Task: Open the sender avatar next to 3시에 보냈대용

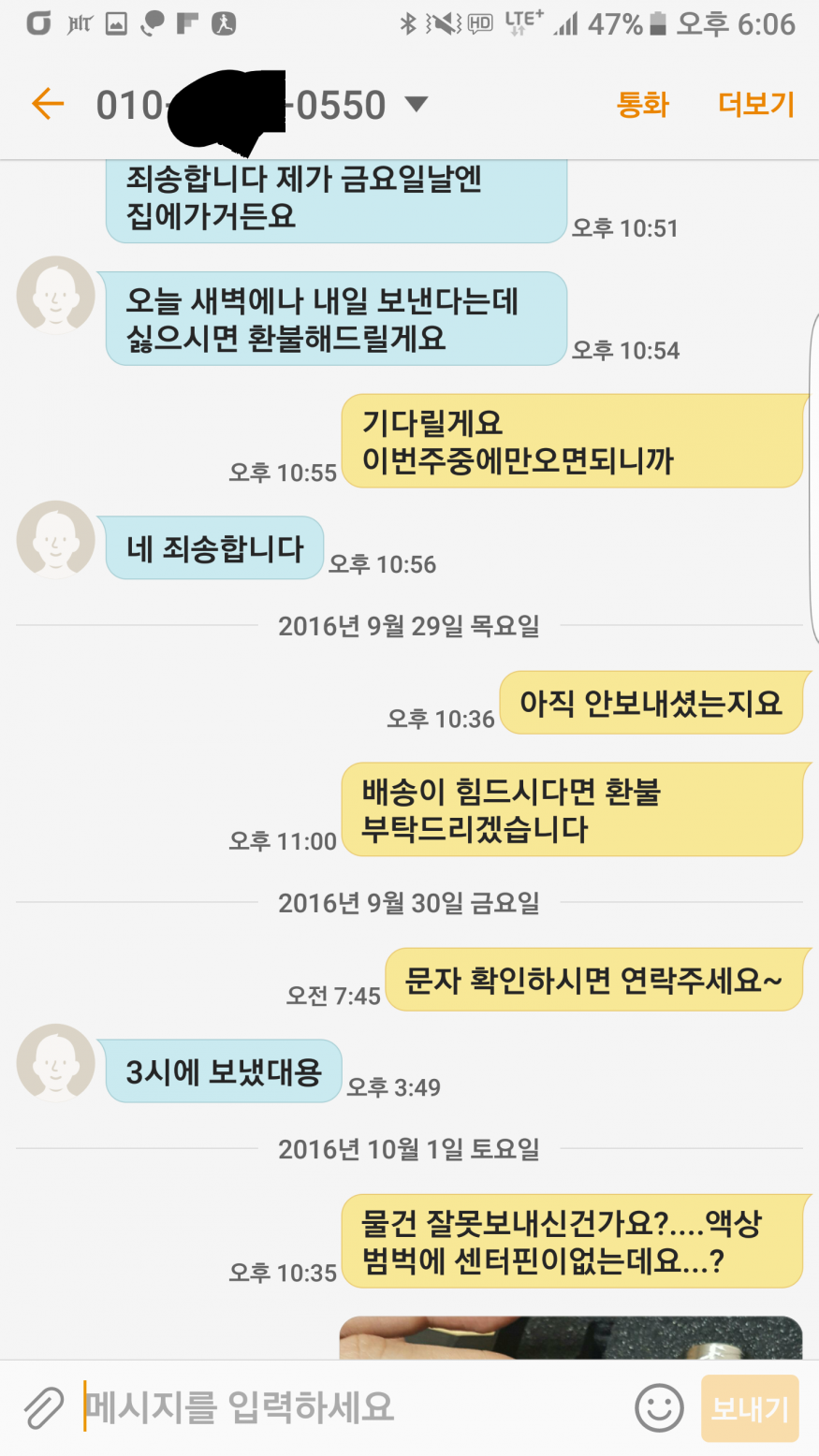Action: click(x=56, y=1063)
